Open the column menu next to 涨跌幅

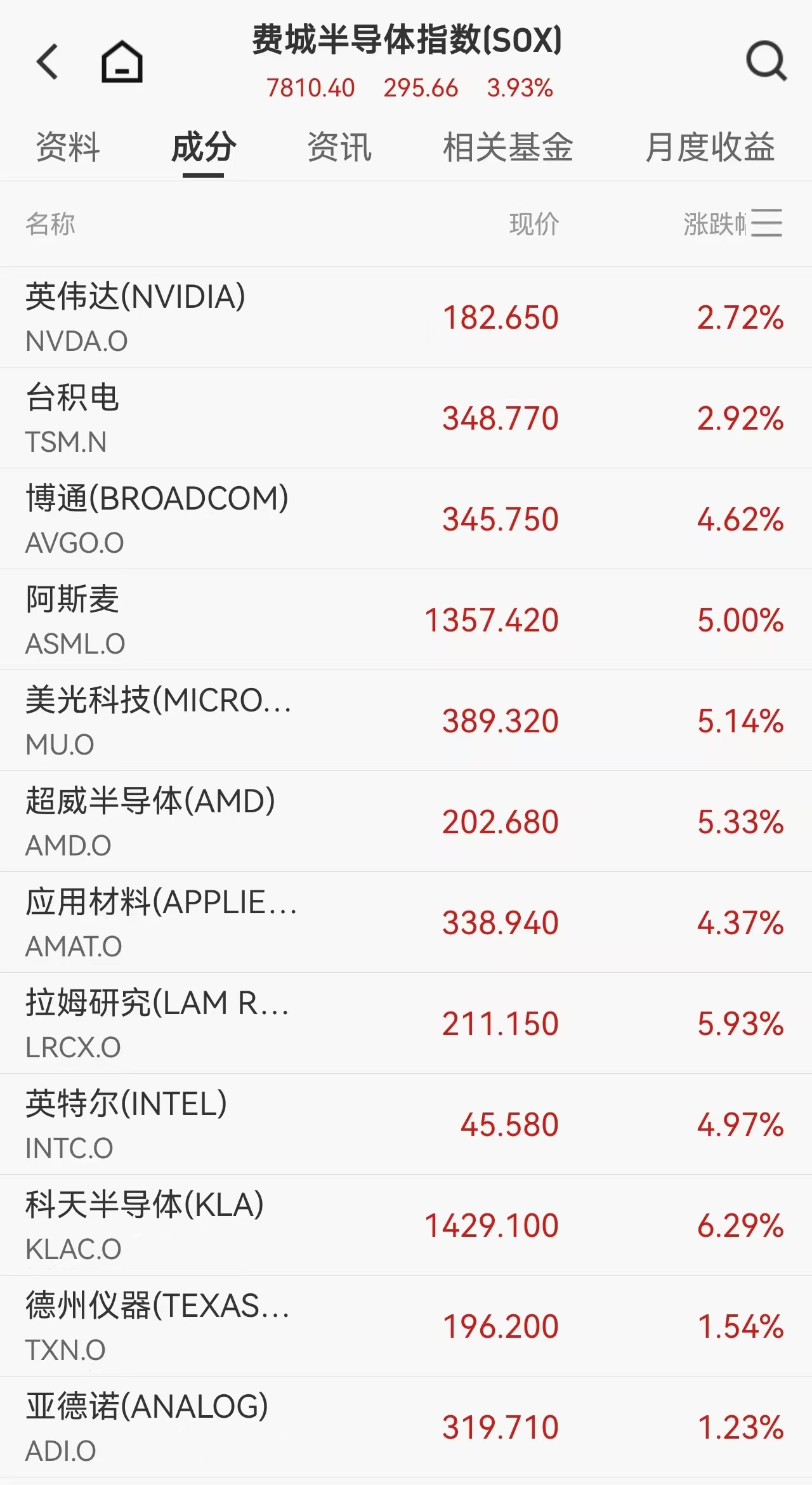pos(767,223)
